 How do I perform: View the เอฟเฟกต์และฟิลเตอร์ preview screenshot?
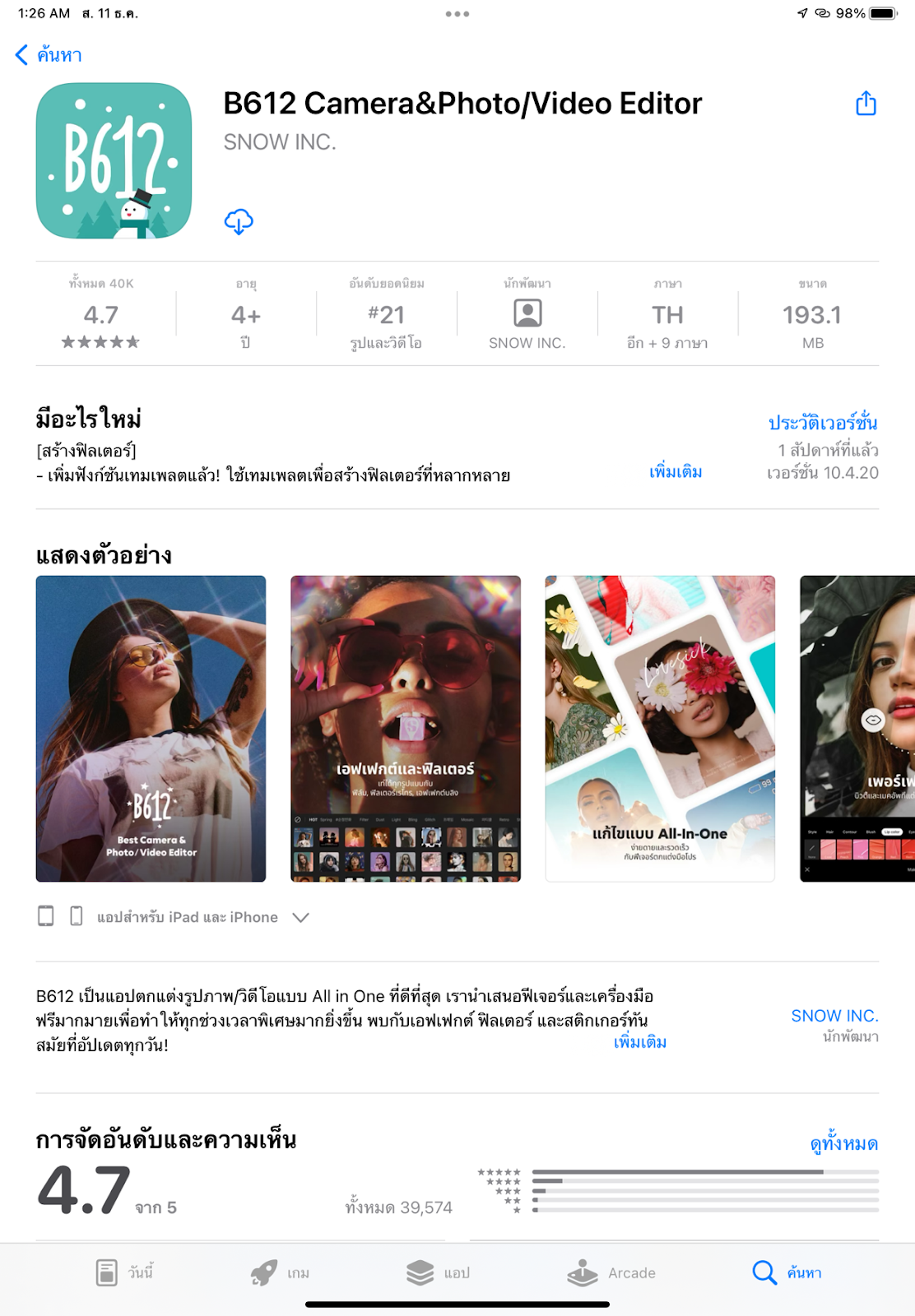405,729
